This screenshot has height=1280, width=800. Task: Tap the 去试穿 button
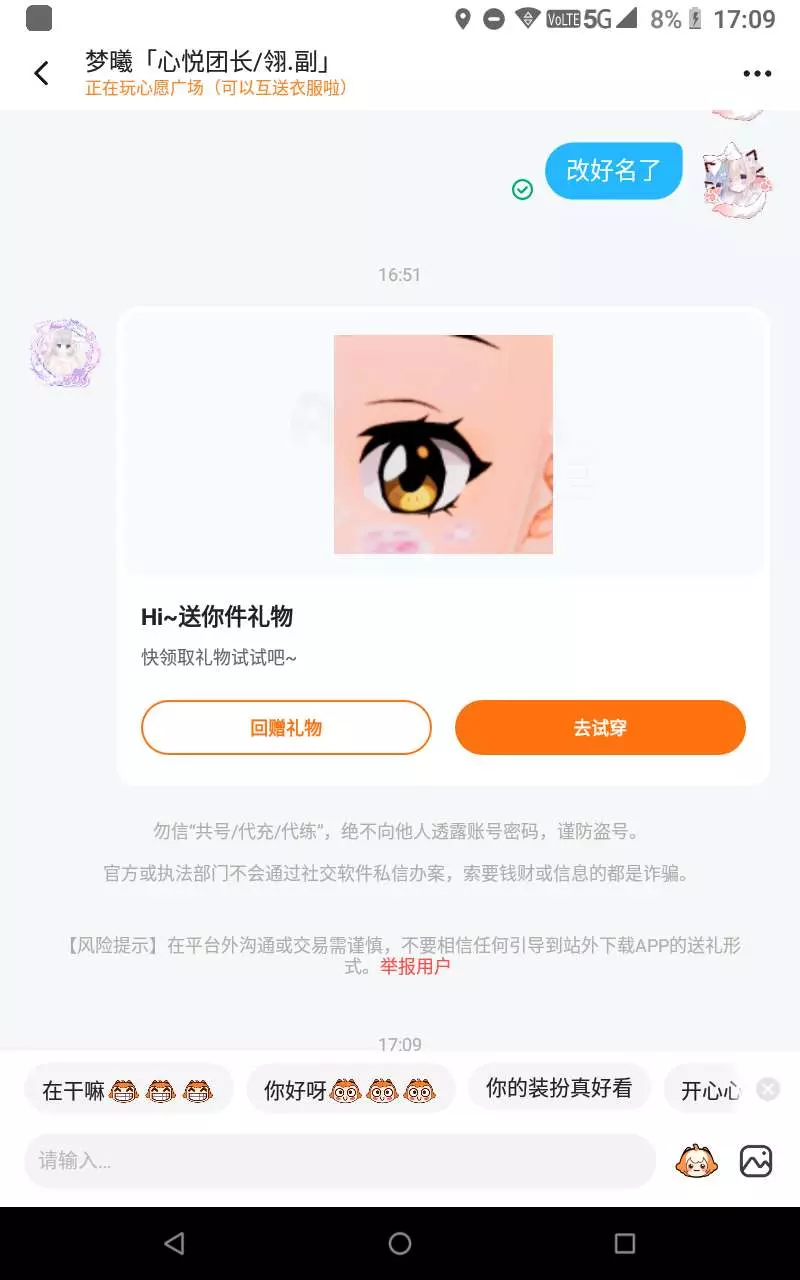click(600, 727)
